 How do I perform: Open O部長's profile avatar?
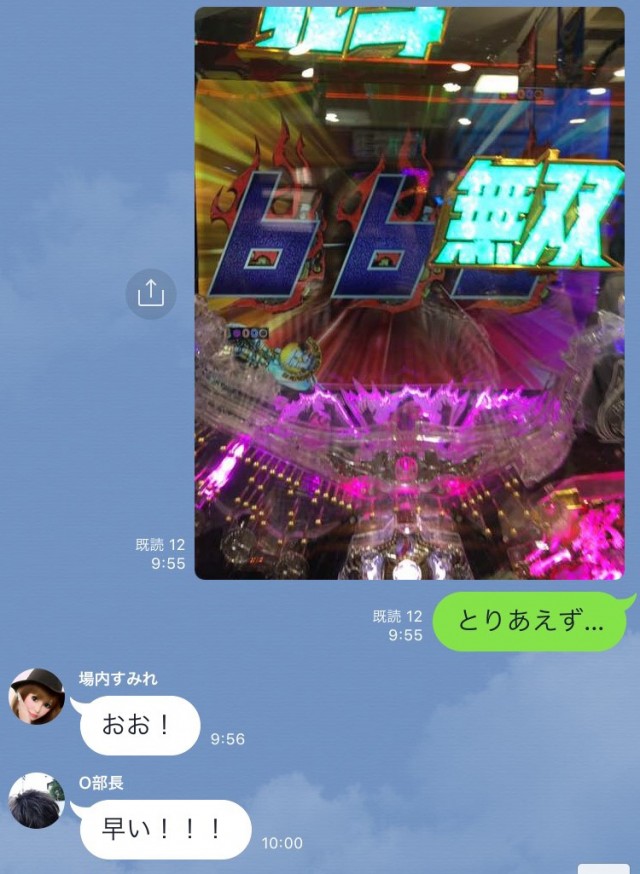tap(37, 800)
